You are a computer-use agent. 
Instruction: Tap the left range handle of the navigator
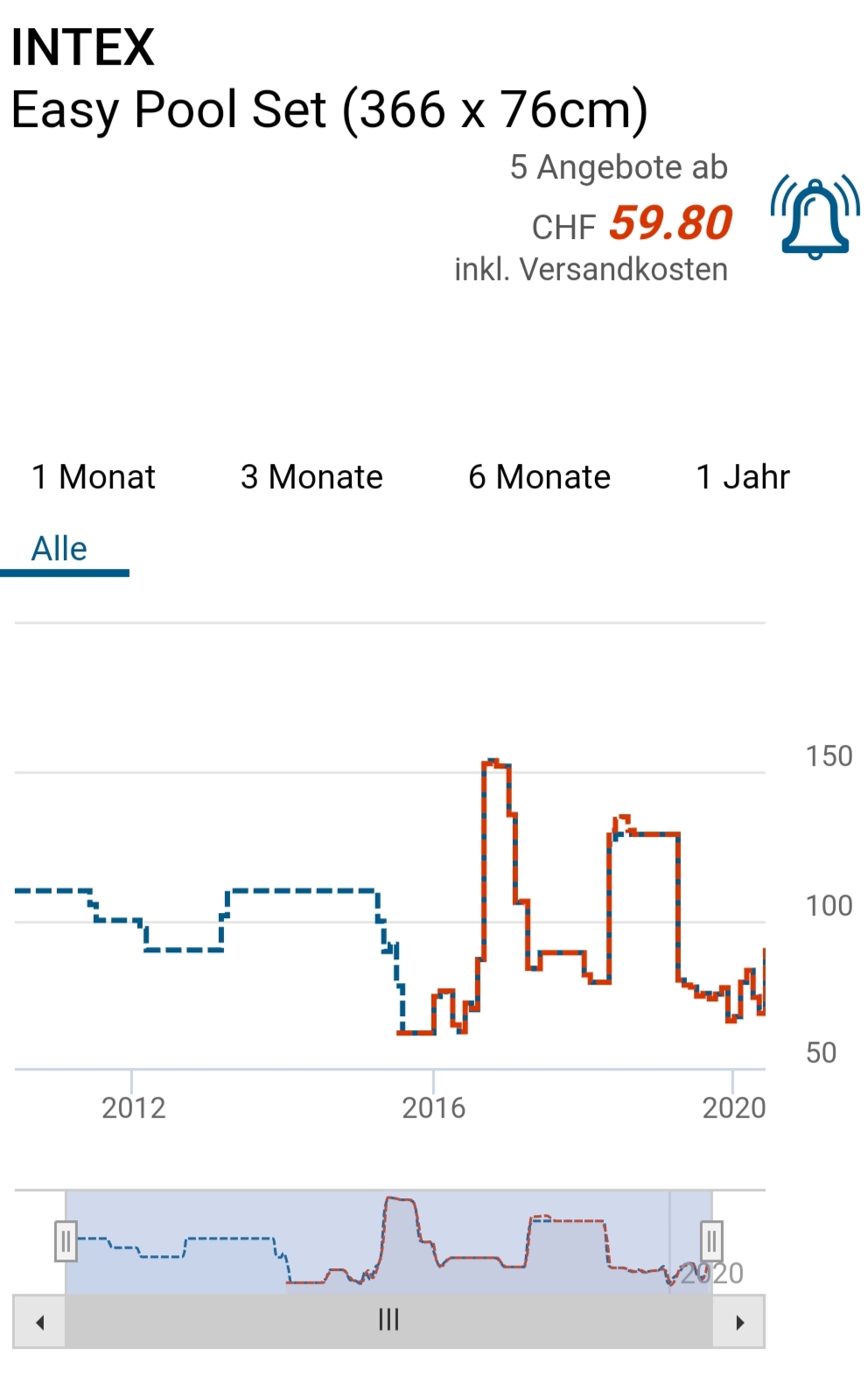[x=66, y=1241]
